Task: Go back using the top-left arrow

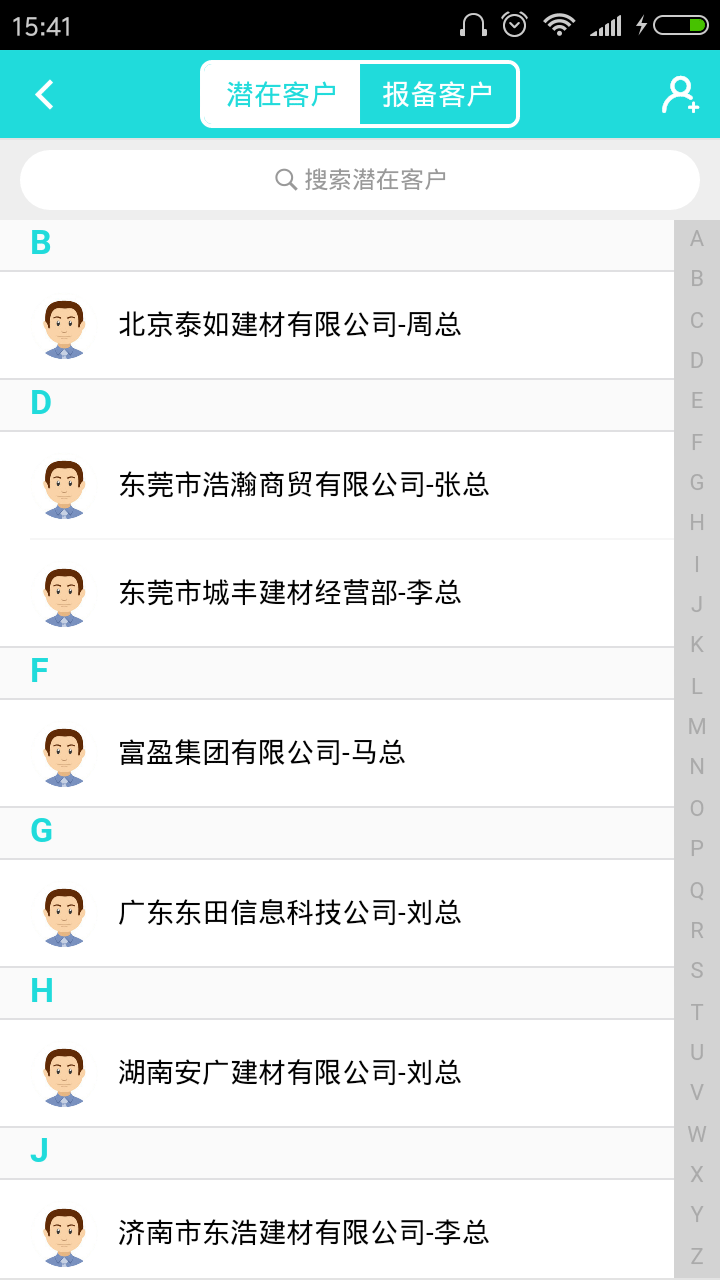Action: pos(44,94)
